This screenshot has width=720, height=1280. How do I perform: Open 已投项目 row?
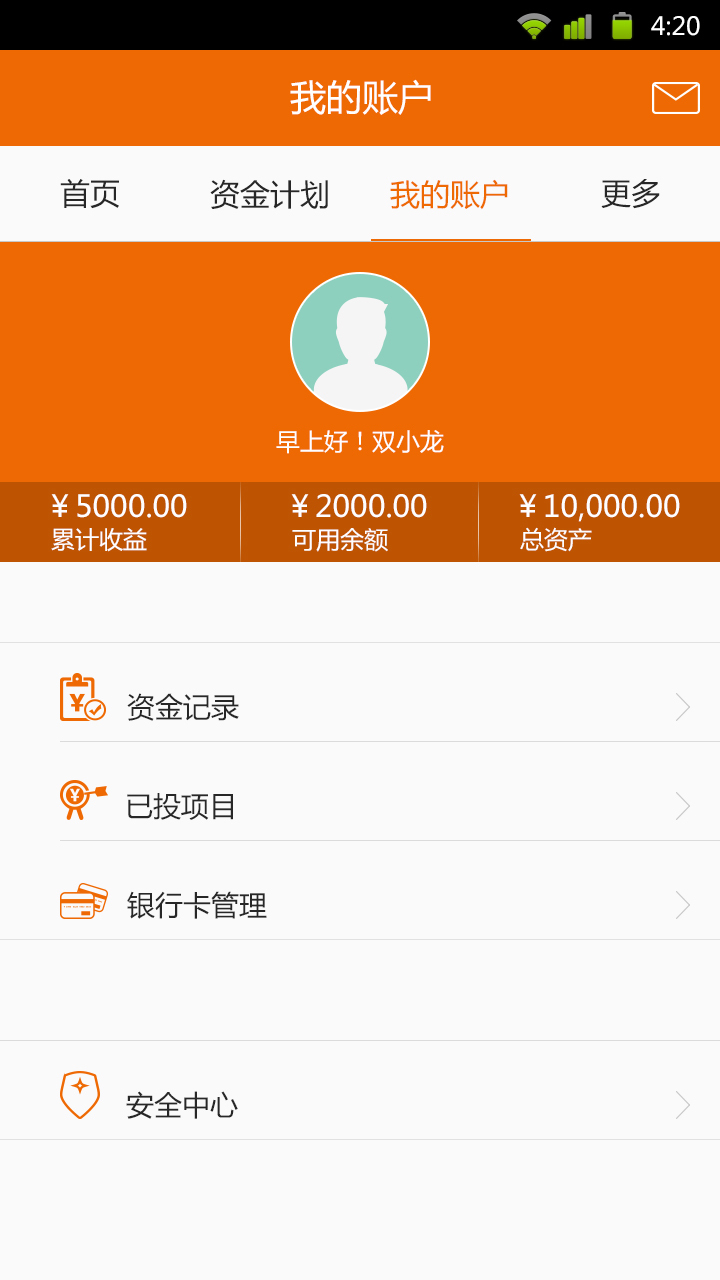pos(360,805)
